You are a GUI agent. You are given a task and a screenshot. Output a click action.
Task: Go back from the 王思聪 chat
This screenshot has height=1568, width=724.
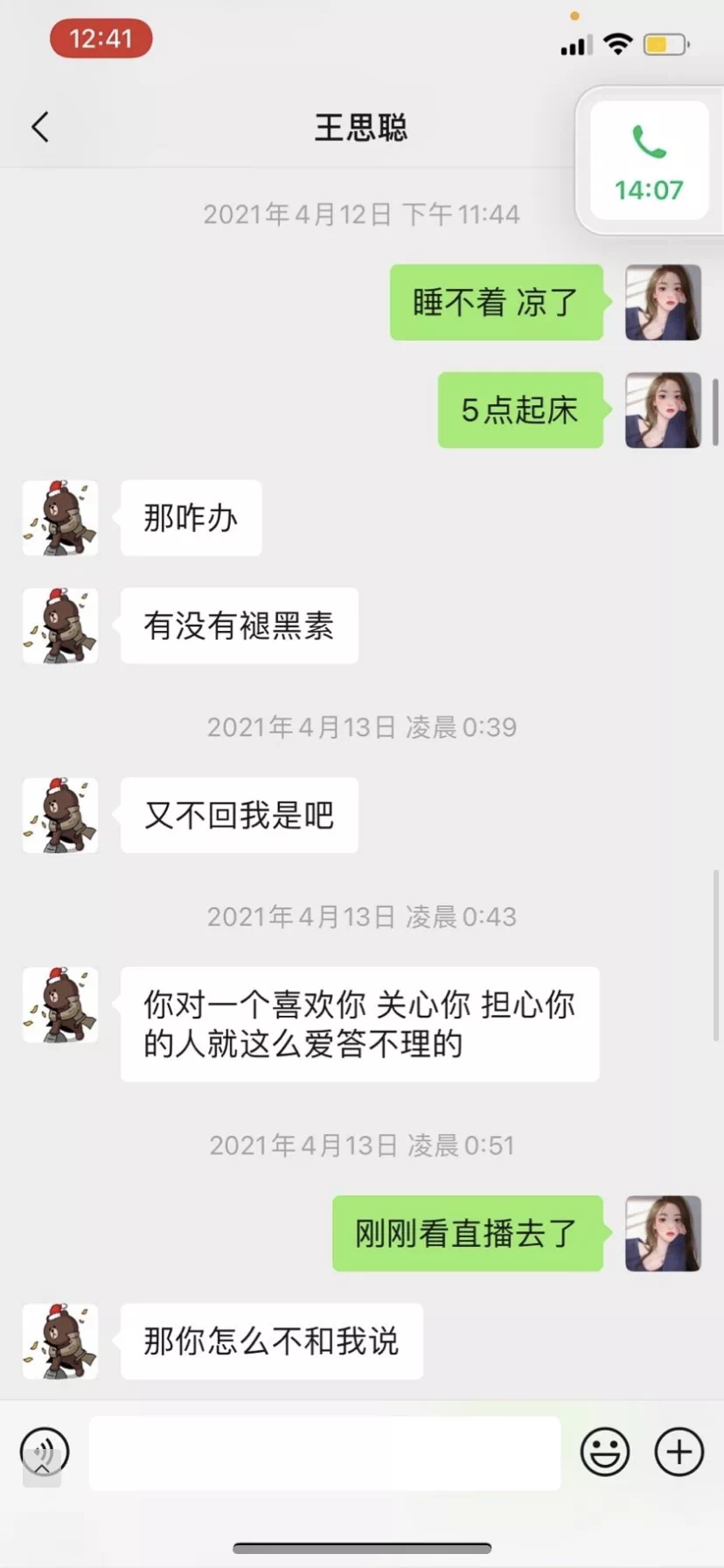tap(40, 127)
